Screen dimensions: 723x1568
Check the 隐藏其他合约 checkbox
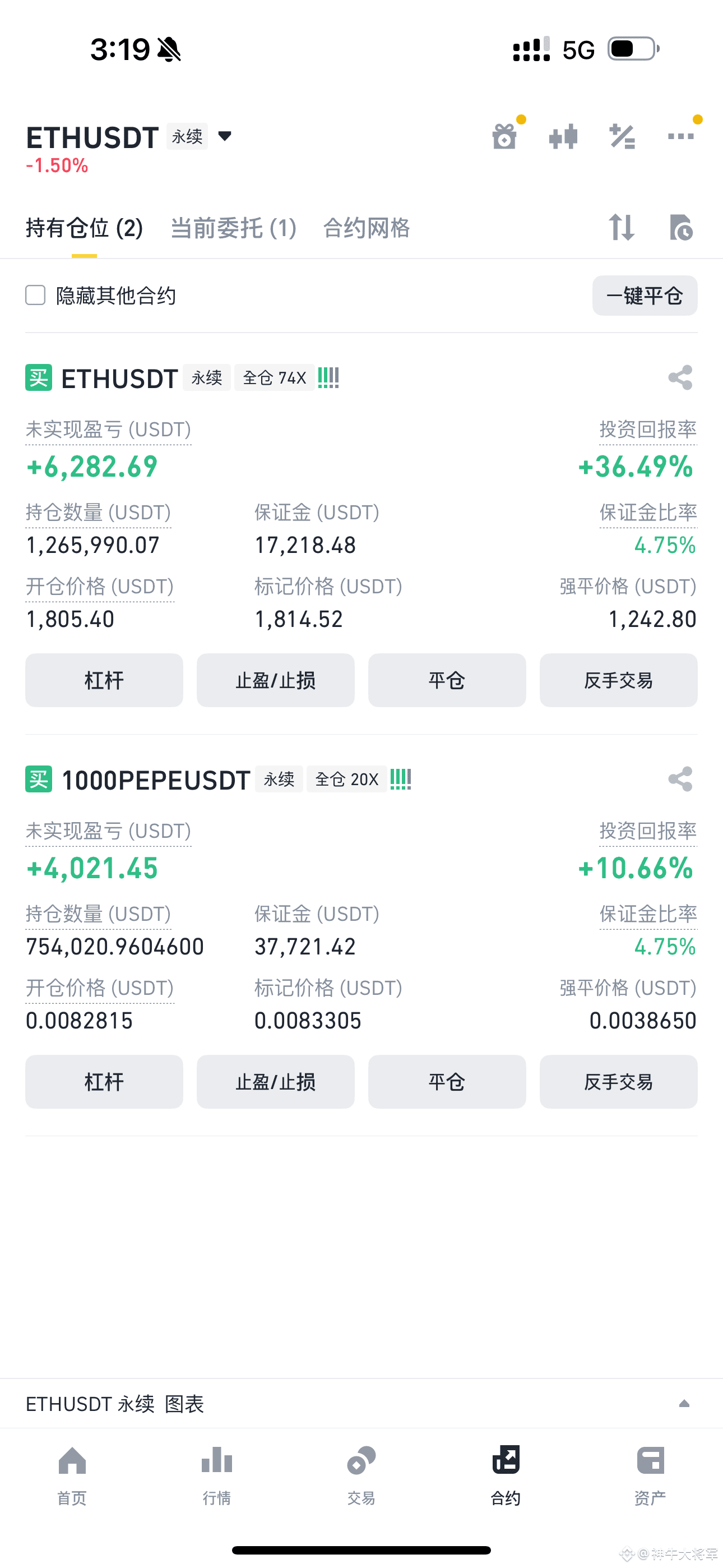click(35, 295)
